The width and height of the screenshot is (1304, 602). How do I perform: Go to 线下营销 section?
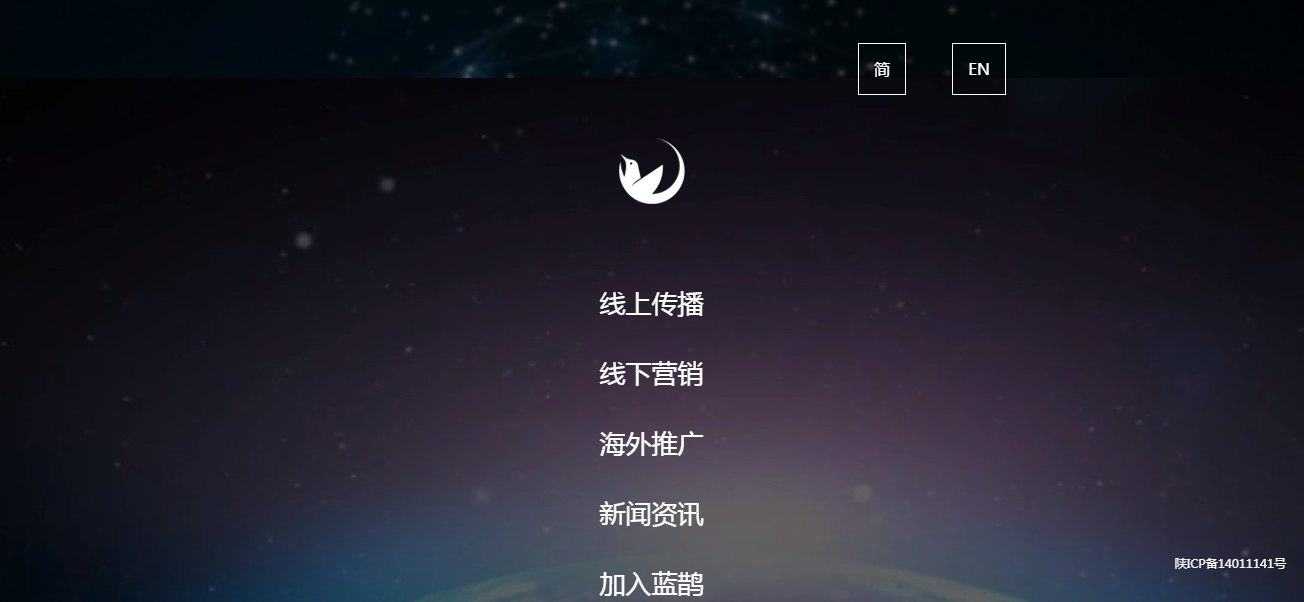click(x=651, y=374)
